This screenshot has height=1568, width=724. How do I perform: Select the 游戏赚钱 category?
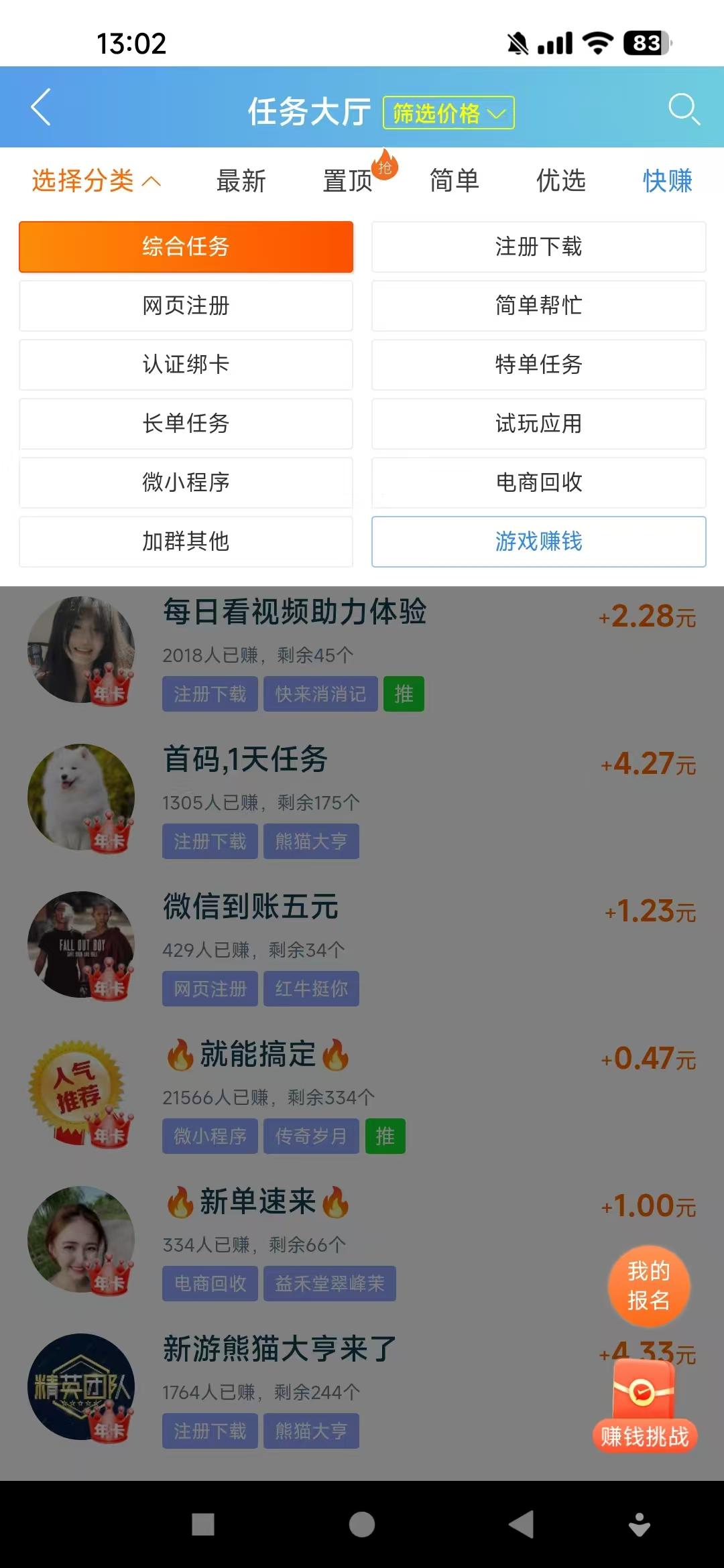[539, 541]
